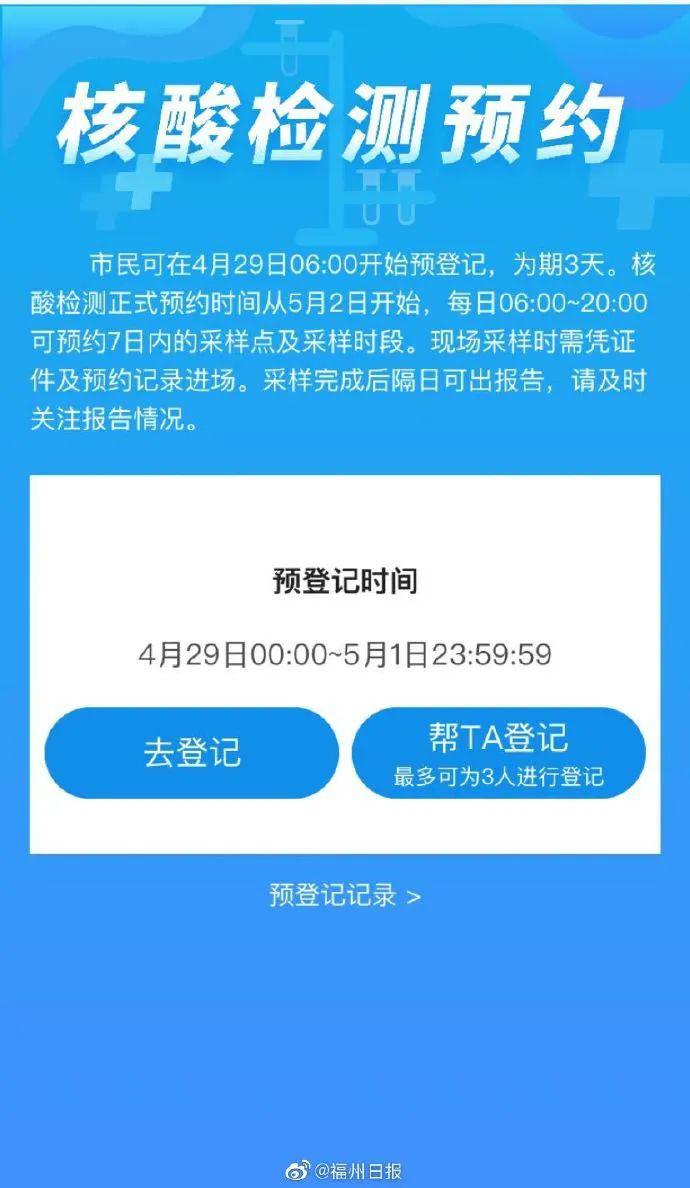Open 预登记记录 records link
The image size is (690, 1188).
tap(345, 895)
